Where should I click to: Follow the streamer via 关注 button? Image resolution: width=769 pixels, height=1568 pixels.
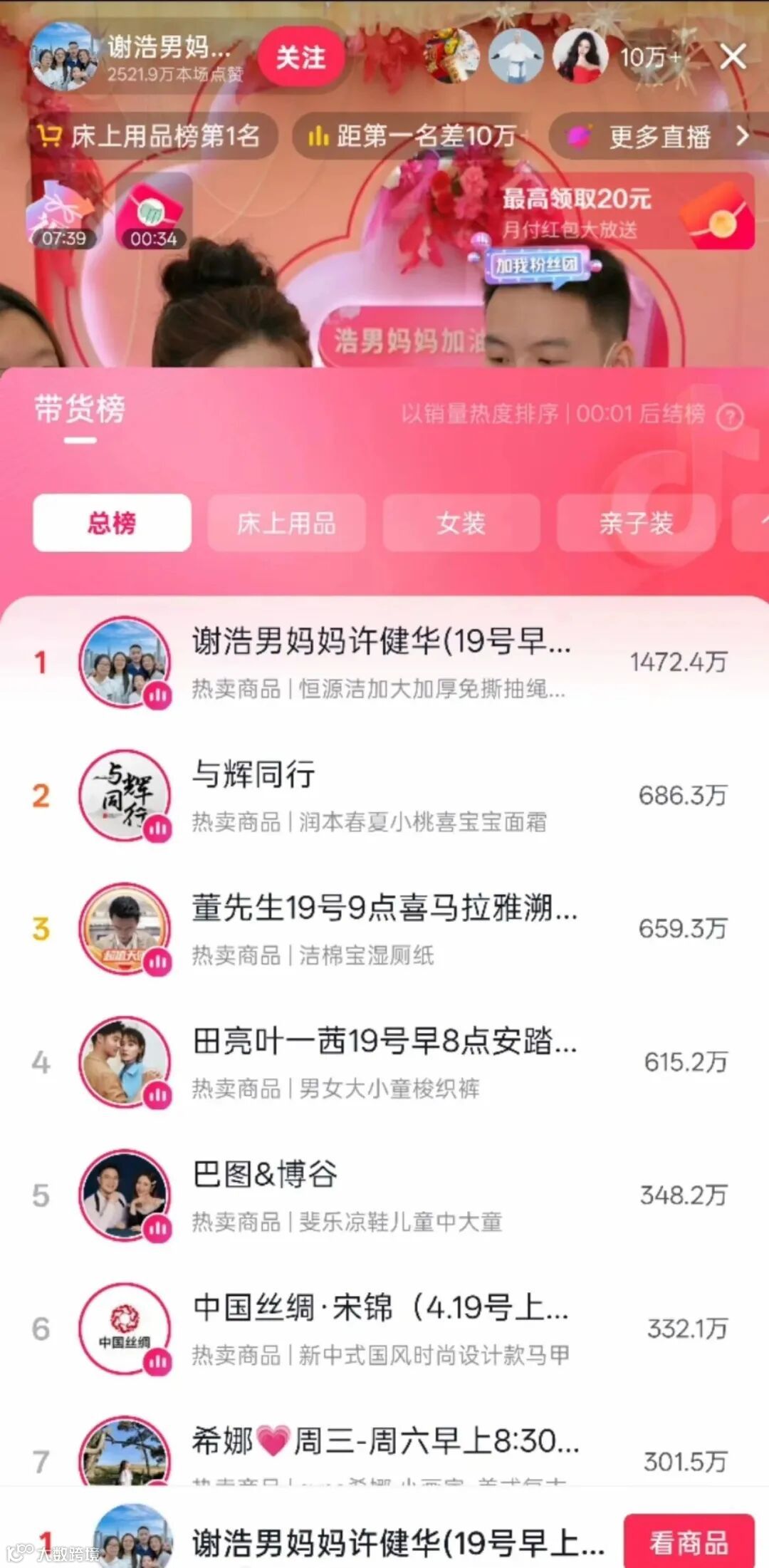[302, 58]
